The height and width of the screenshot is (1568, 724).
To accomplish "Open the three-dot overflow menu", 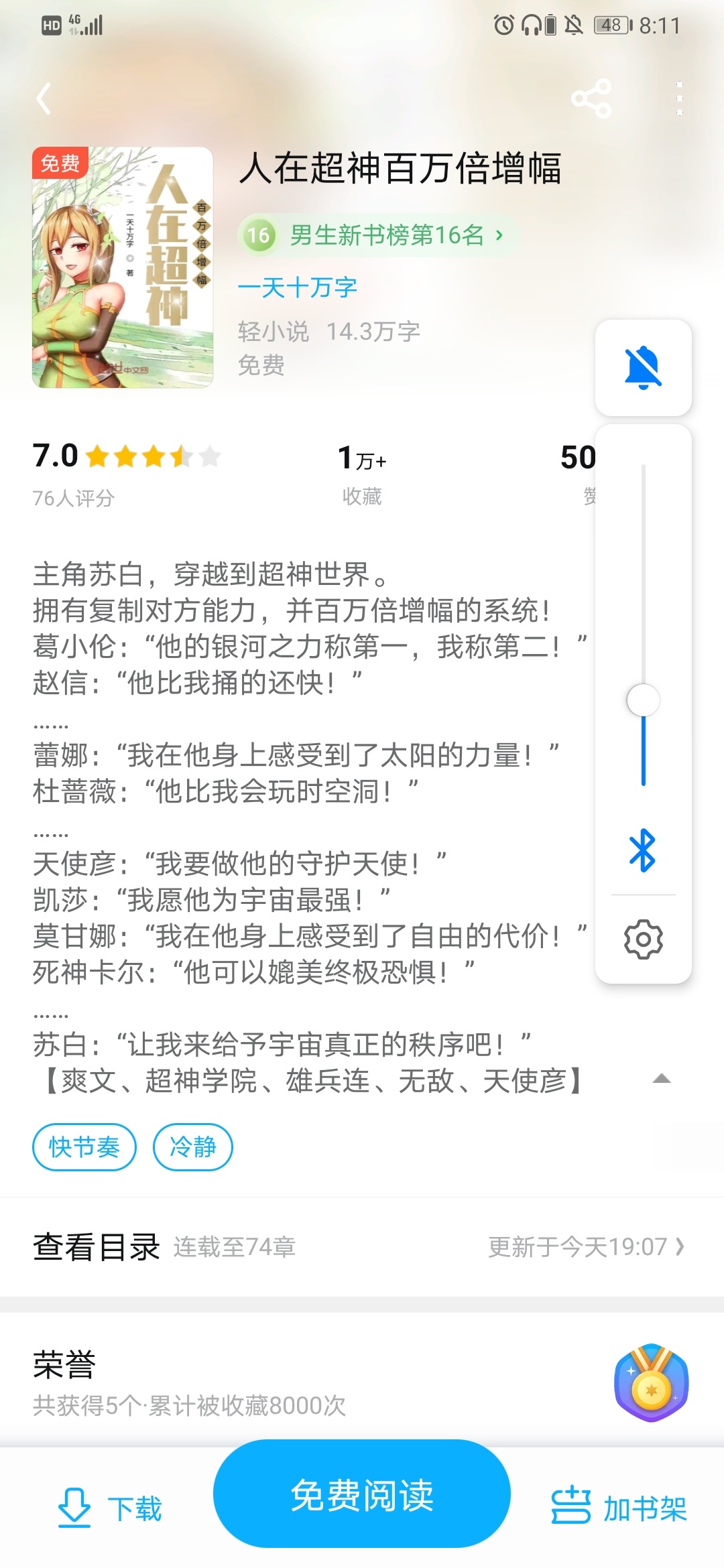I will click(x=680, y=99).
